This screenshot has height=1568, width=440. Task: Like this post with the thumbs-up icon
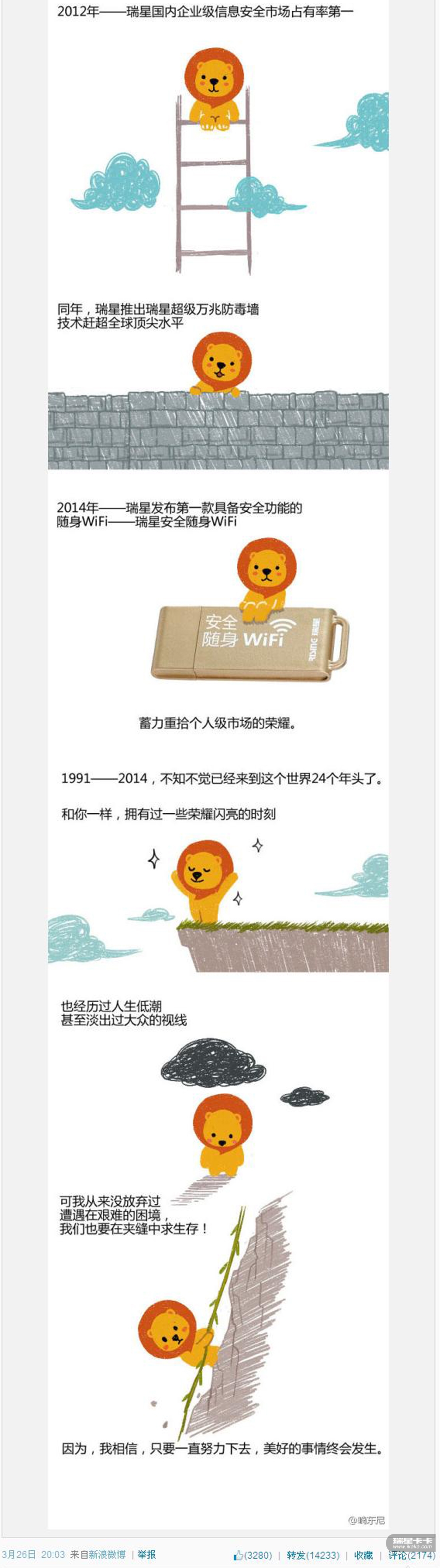pos(239,1555)
